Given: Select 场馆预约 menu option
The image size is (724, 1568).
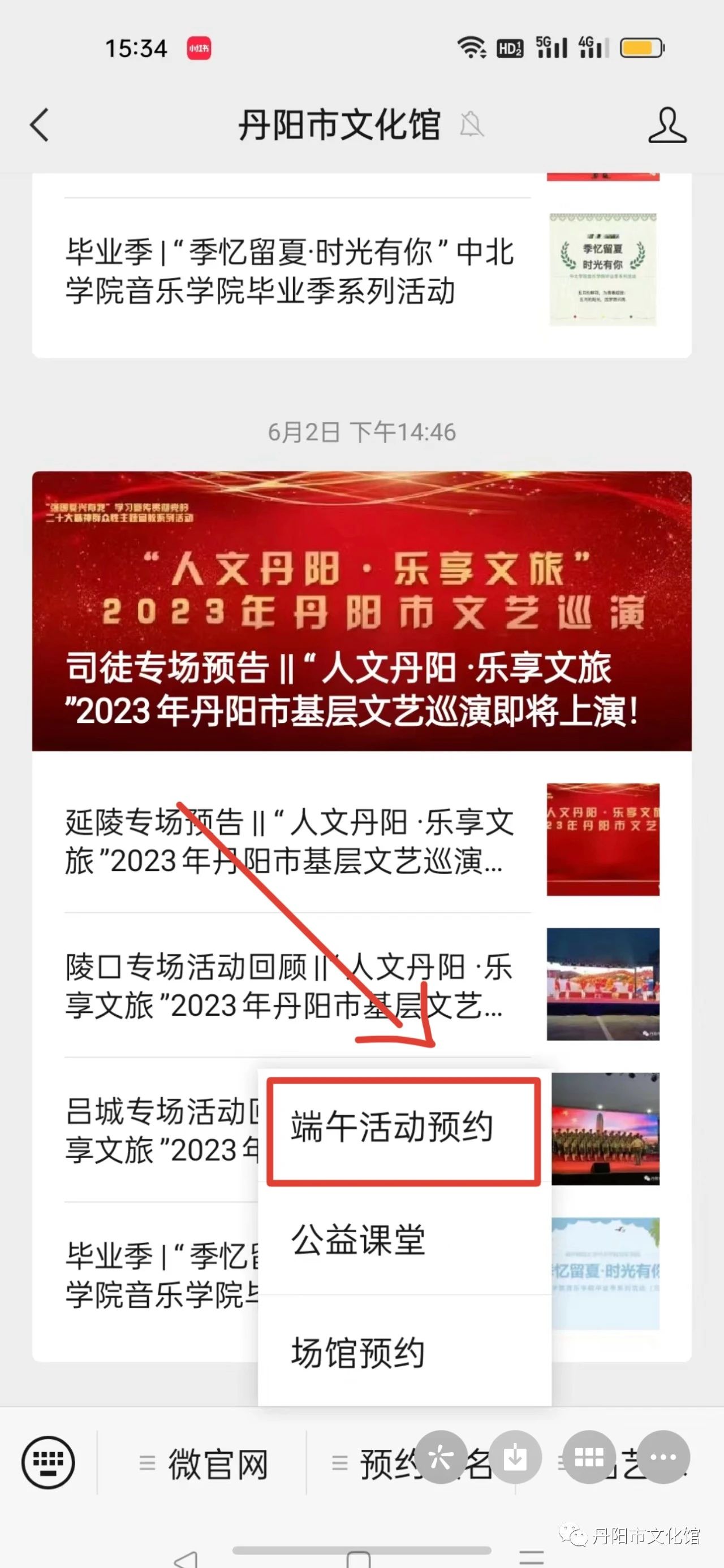Looking at the screenshot, I should pos(404,1353).
